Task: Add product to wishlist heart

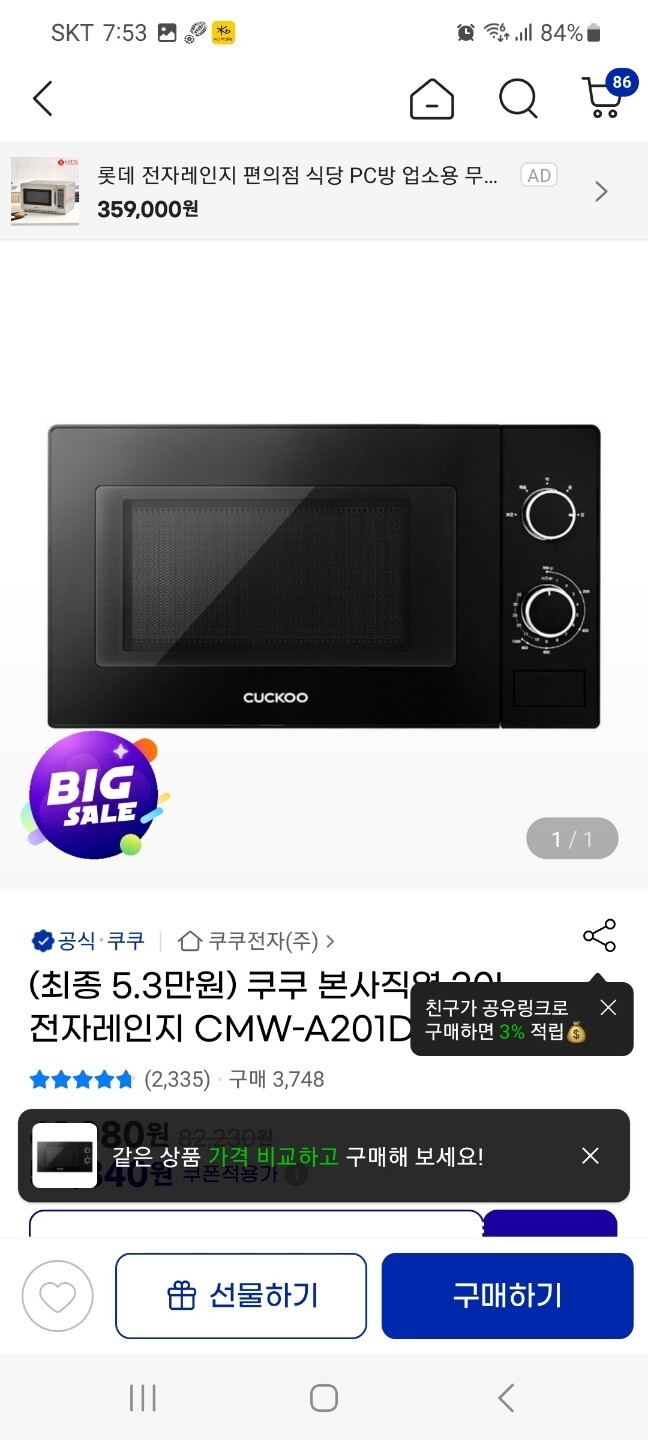Action: [x=57, y=1297]
